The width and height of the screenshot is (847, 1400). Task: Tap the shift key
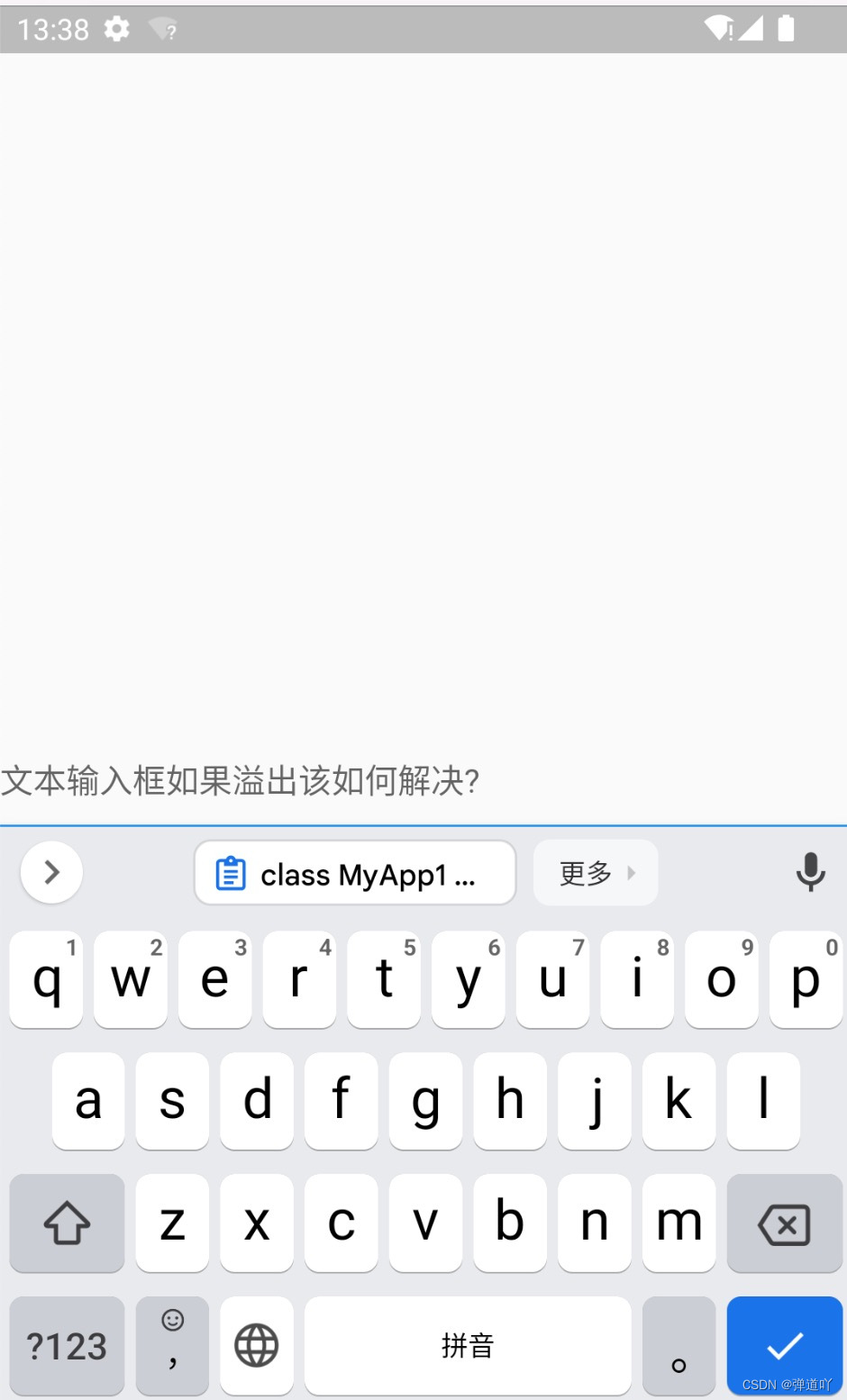coord(68,1223)
